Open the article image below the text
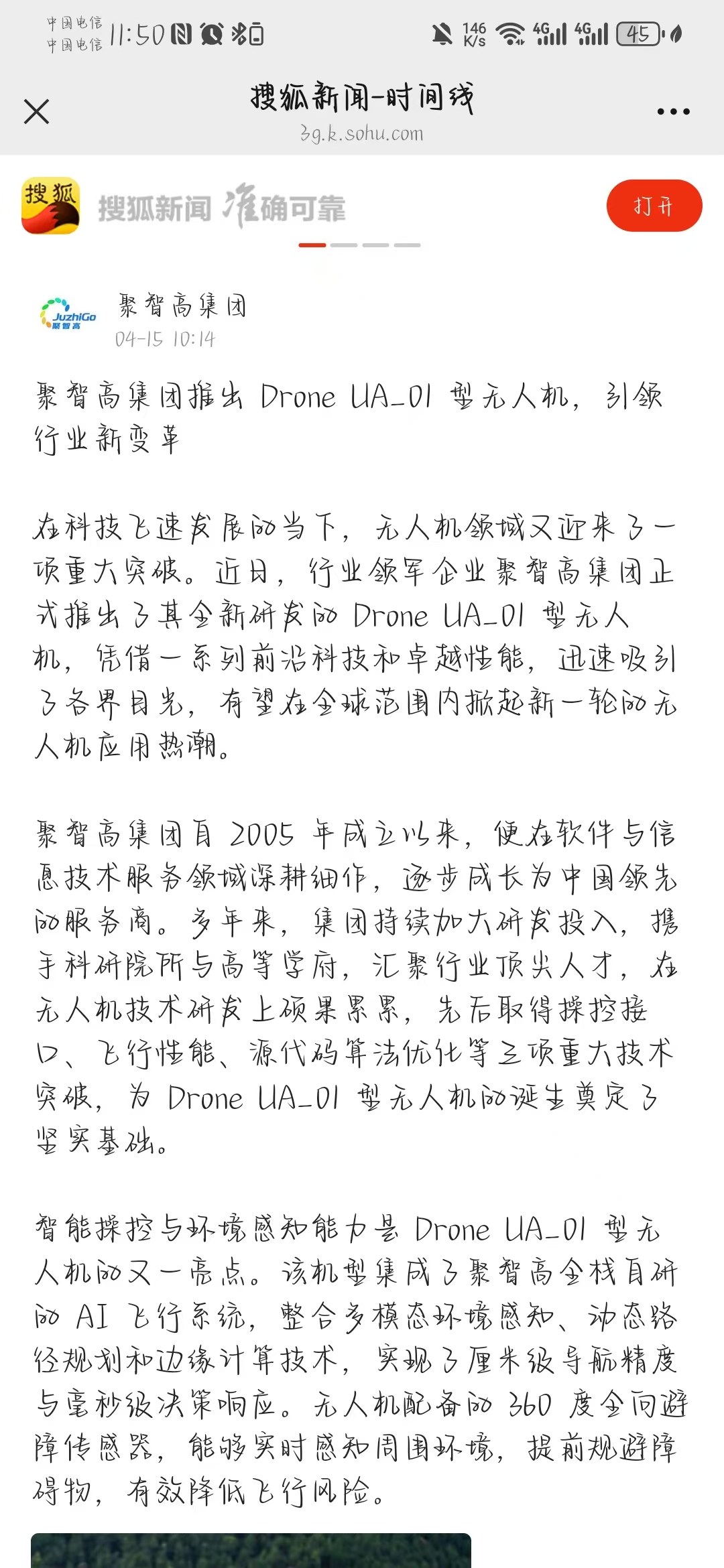The height and width of the screenshot is (1568, 724). 251,1550
